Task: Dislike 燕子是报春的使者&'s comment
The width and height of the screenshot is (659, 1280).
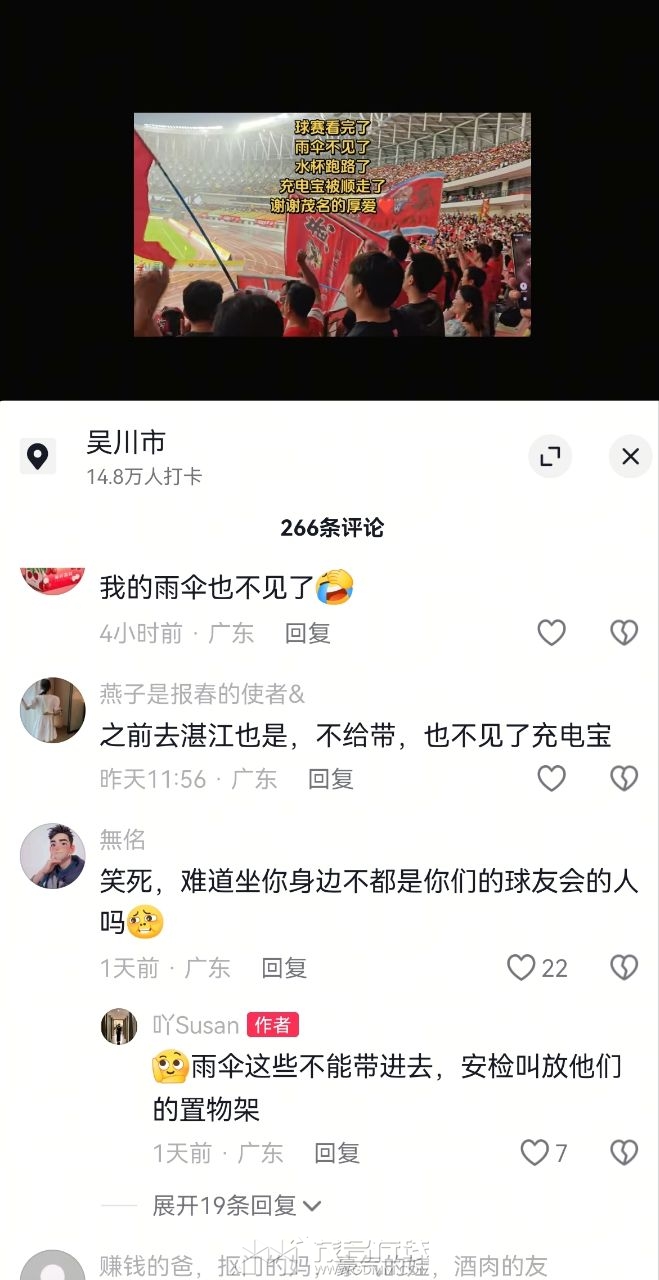Action: [624, 778]
